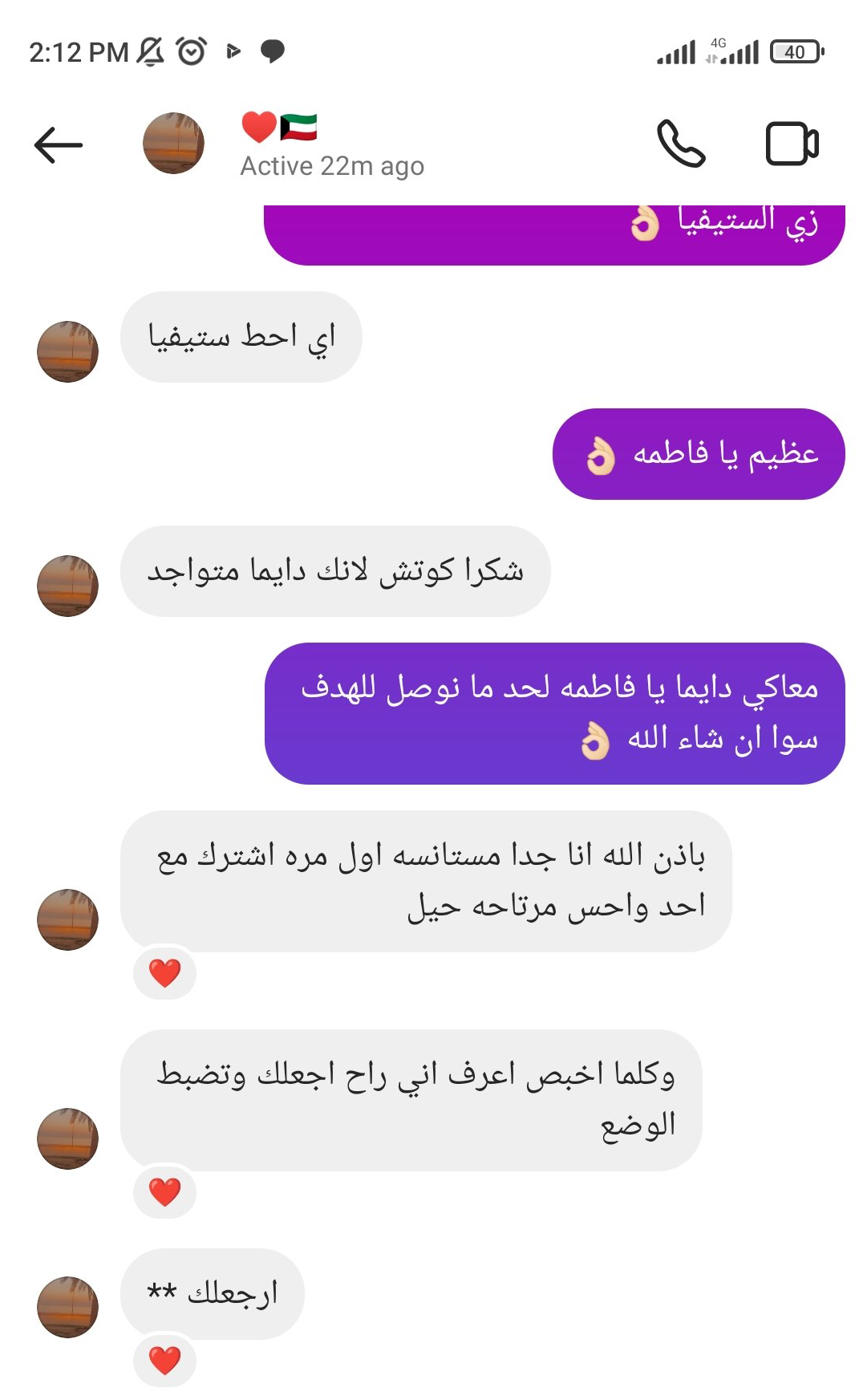The height and width of the screenshot is (1400, 863).
Task: Open heart reaction under the مستانسه message
Action: 165,973
